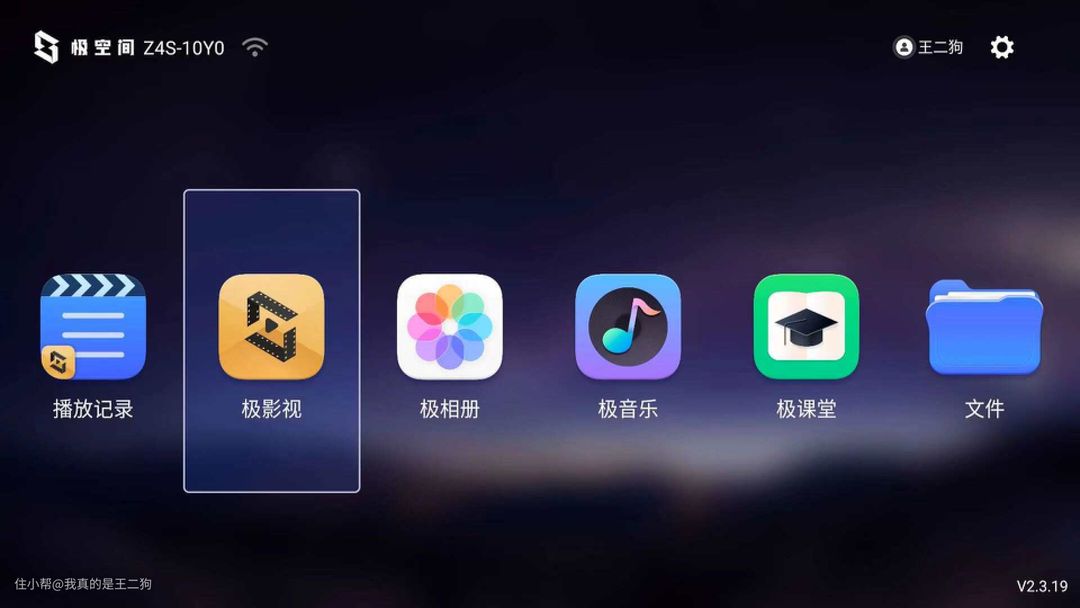Open the 王二狗 user account

click(x=928, y=47)
